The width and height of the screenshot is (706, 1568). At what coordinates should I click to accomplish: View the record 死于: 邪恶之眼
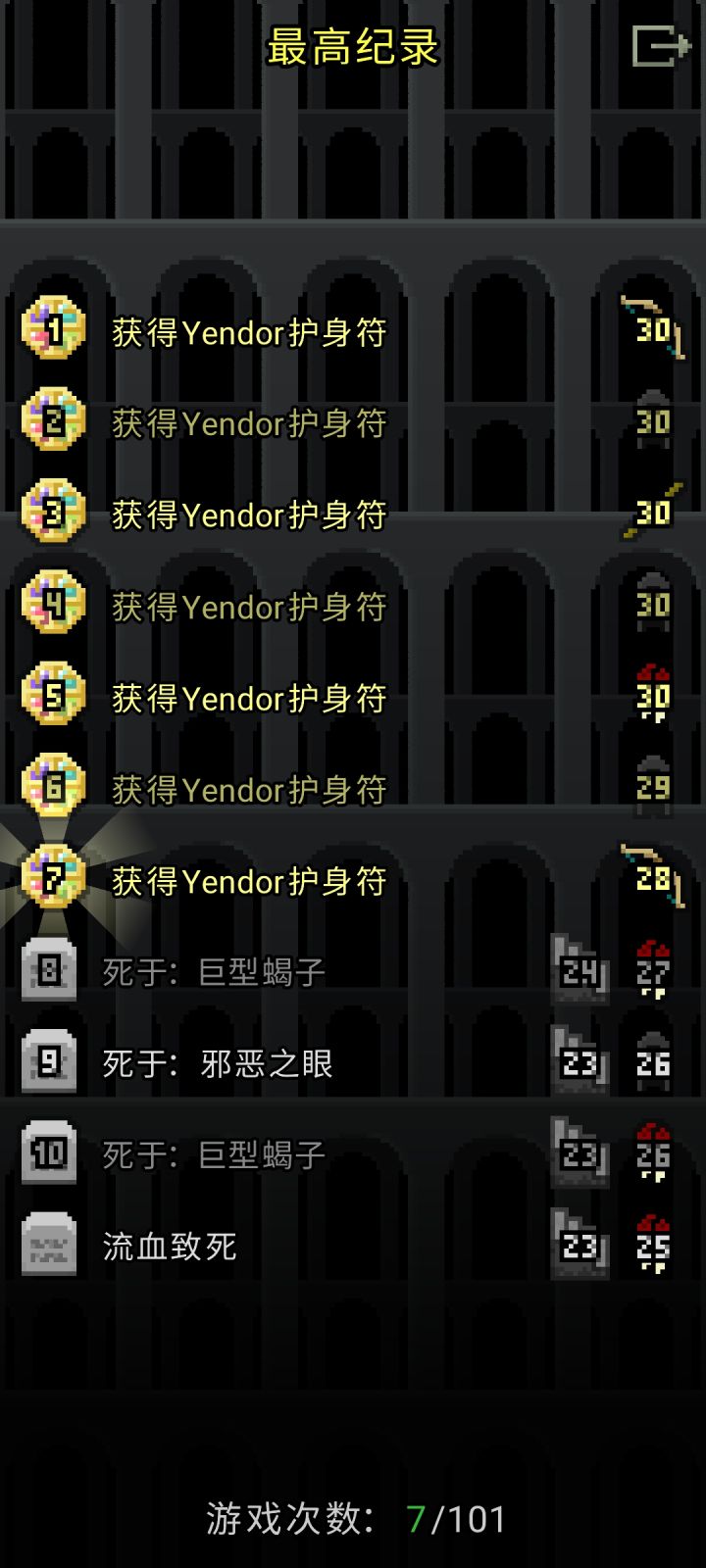(x=353, y=1061)
